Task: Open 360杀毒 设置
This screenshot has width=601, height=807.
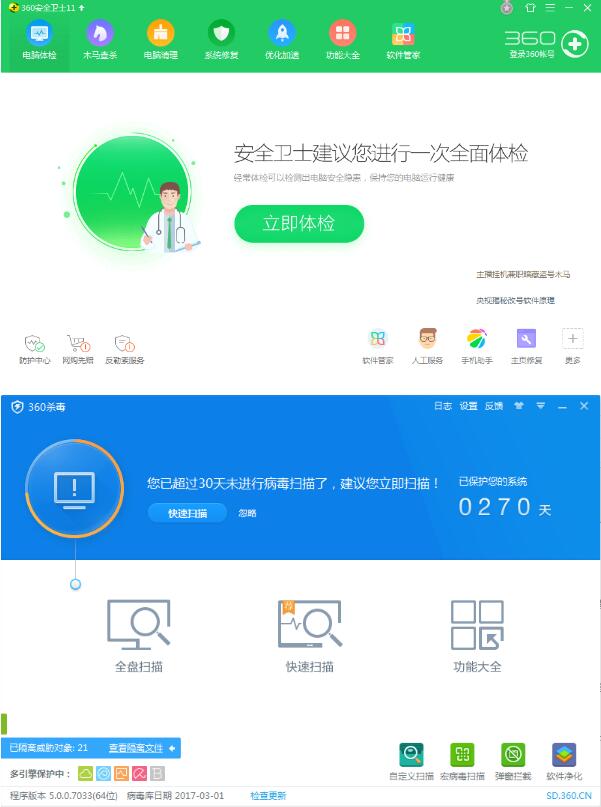Action: 468,406
